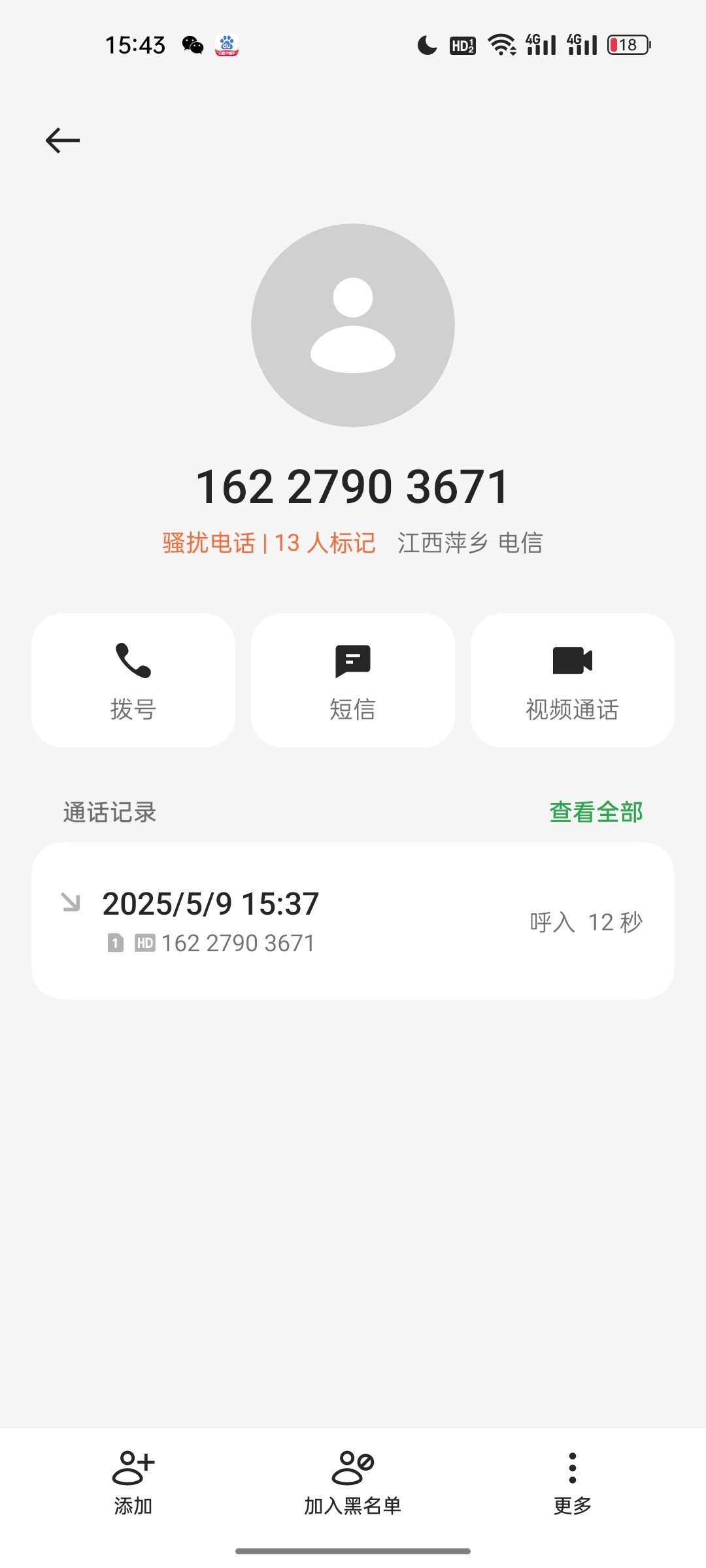Start a 视频通话 video call
Screen dimensions: 706x1568
click(x=573, y=680)
